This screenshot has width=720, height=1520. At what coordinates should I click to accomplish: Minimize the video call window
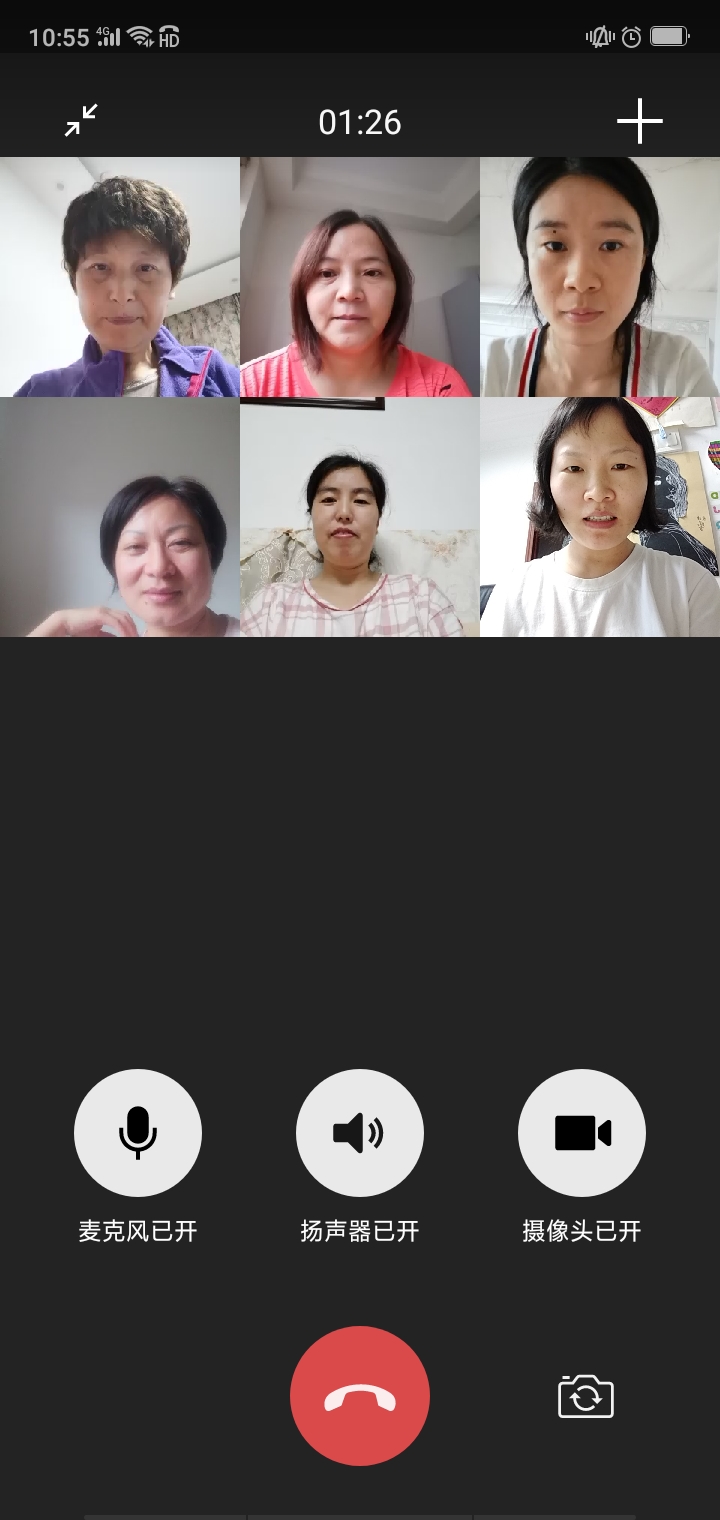pyautogui.click(x=81, y=121)
